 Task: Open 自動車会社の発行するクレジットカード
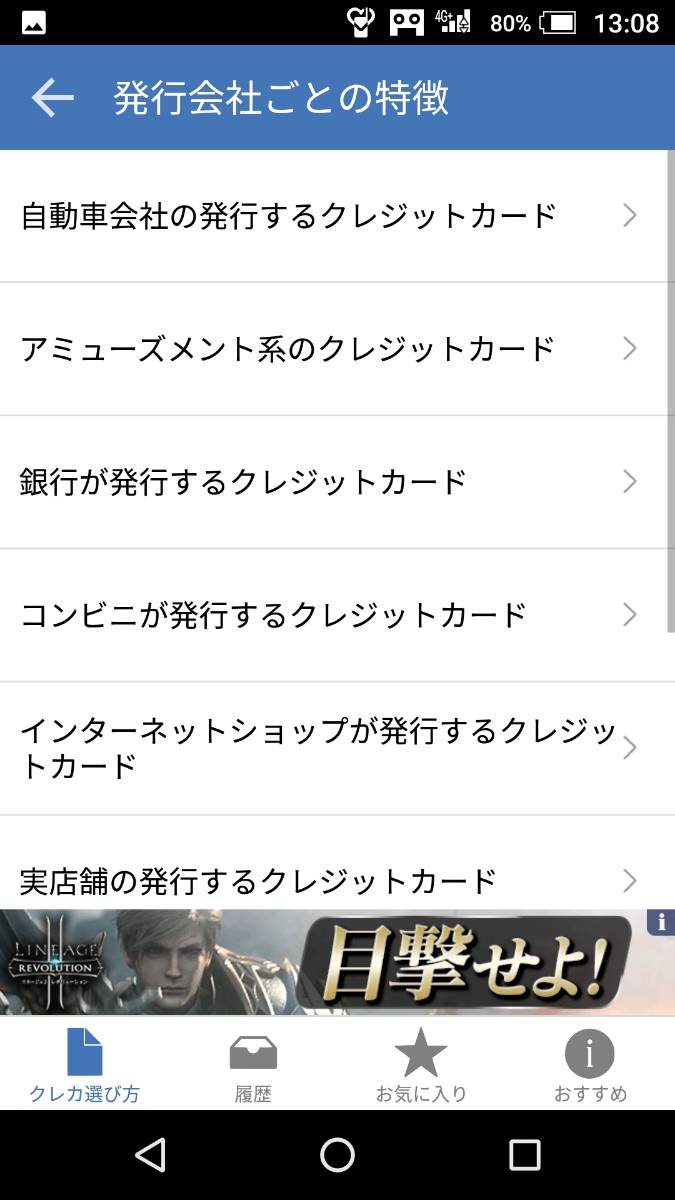330,216
